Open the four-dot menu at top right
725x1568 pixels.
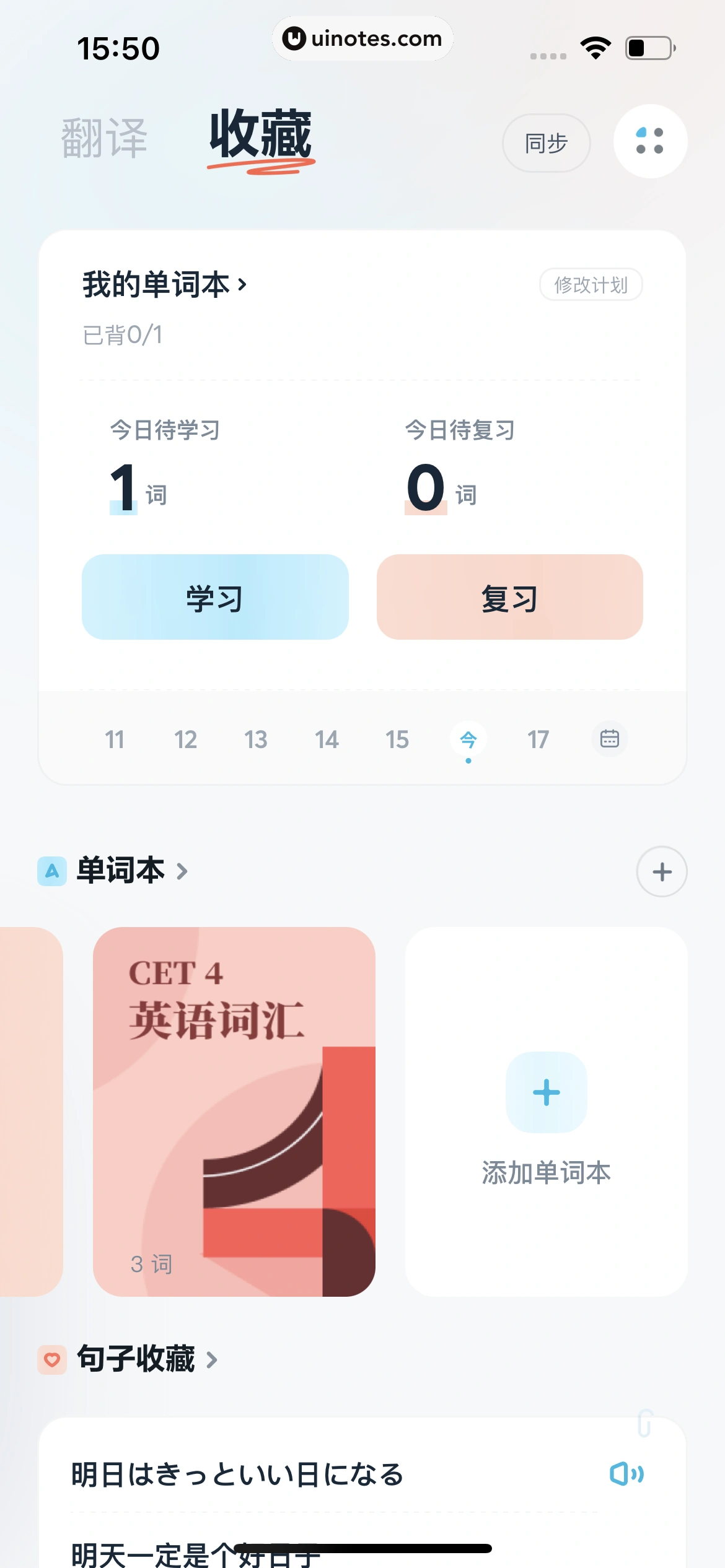pyautogui.click(x=650, y=141)
